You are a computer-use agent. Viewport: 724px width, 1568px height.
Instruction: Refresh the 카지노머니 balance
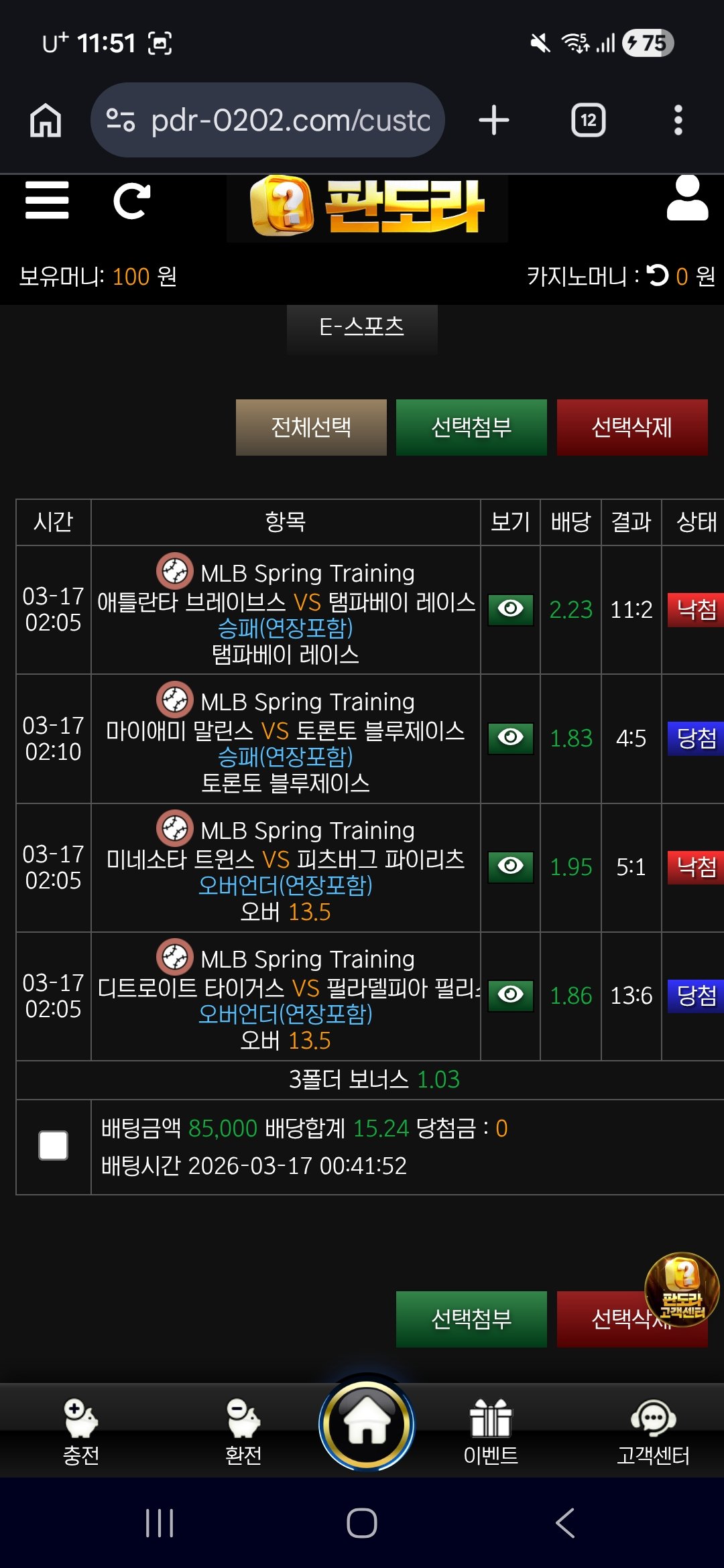pos(658,275)
